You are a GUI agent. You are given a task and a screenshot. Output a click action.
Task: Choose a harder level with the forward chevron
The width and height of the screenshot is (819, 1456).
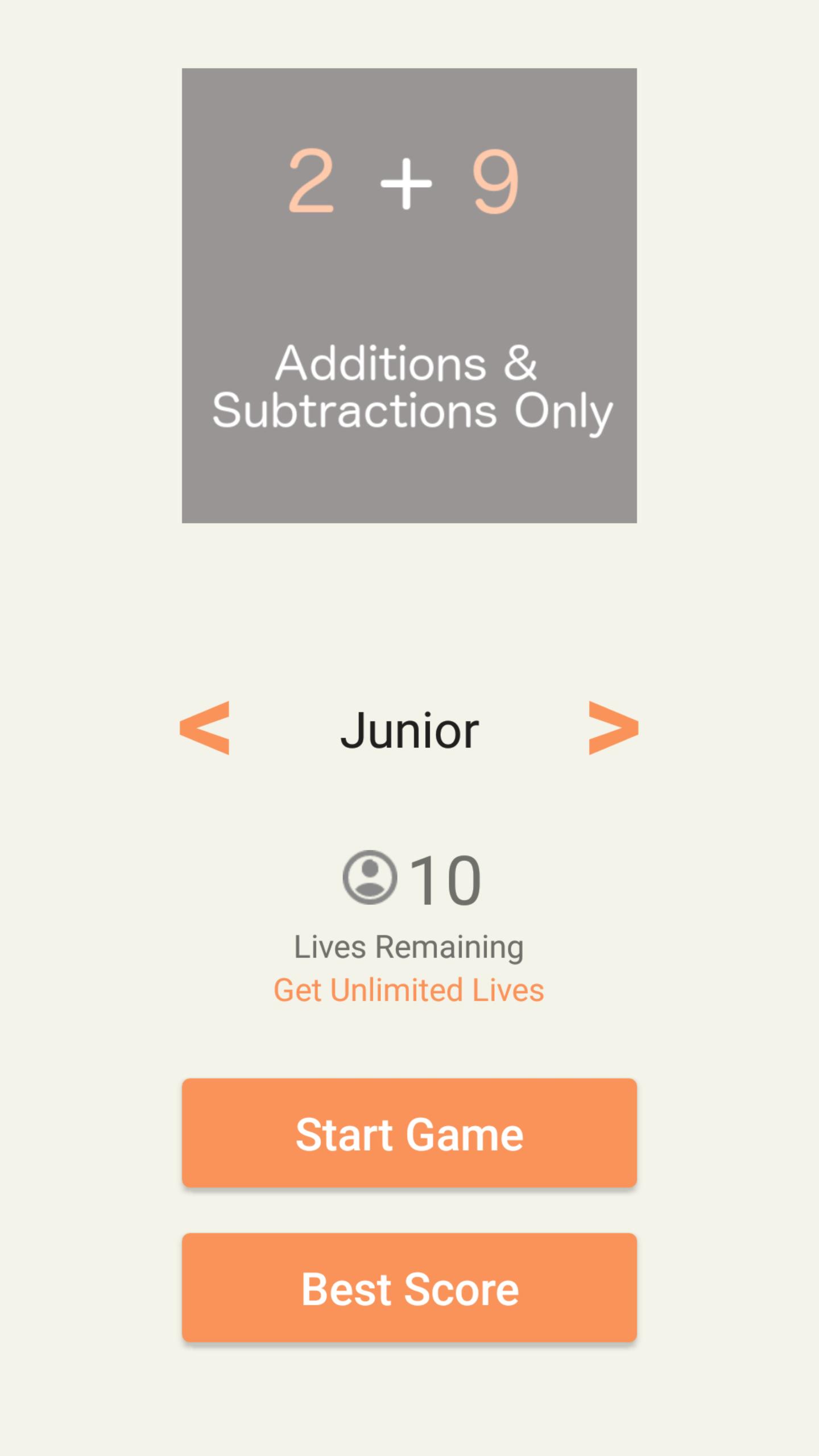[x=613, y=730]
